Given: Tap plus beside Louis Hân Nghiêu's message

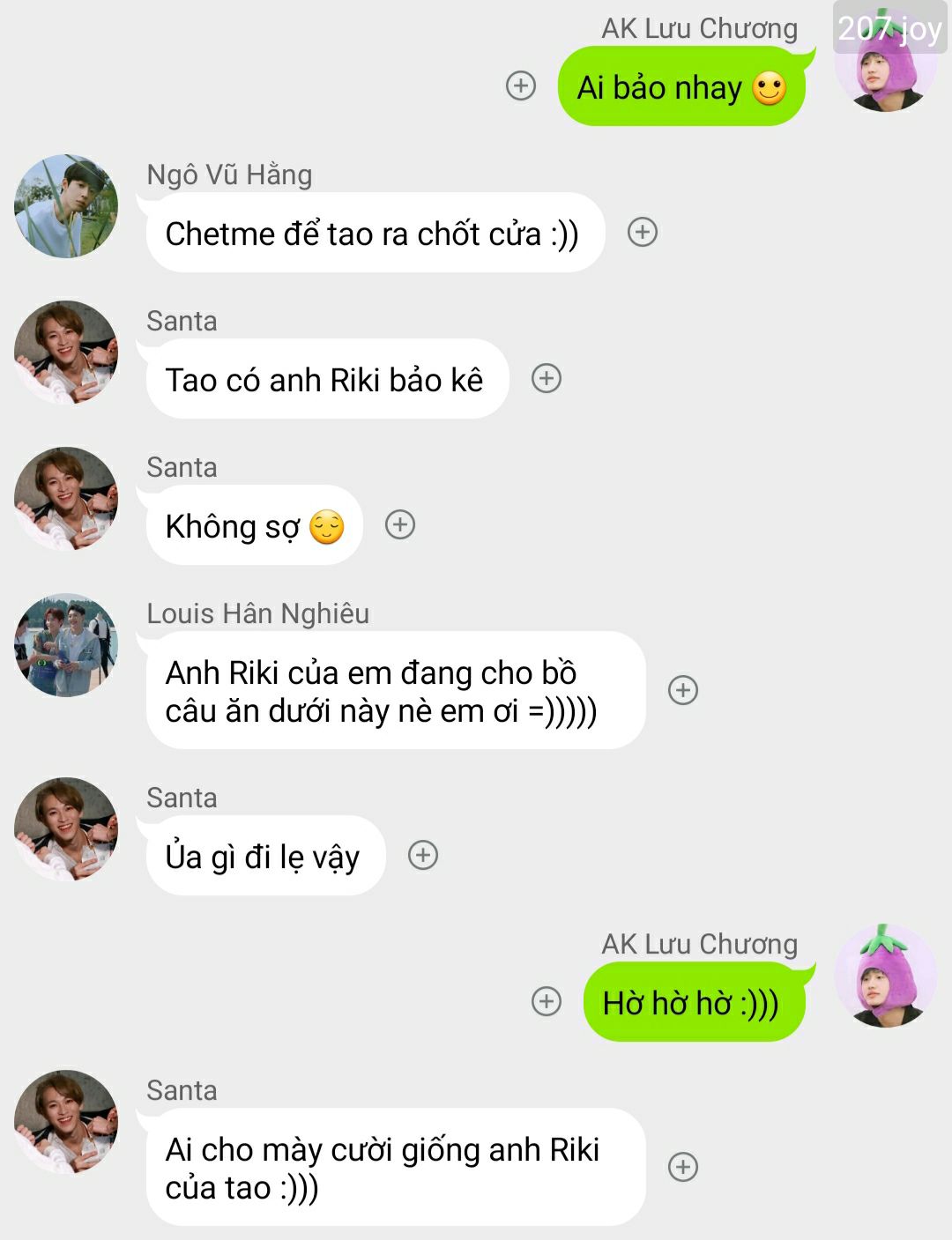Looking at the screenshot, I should [683, 689].
